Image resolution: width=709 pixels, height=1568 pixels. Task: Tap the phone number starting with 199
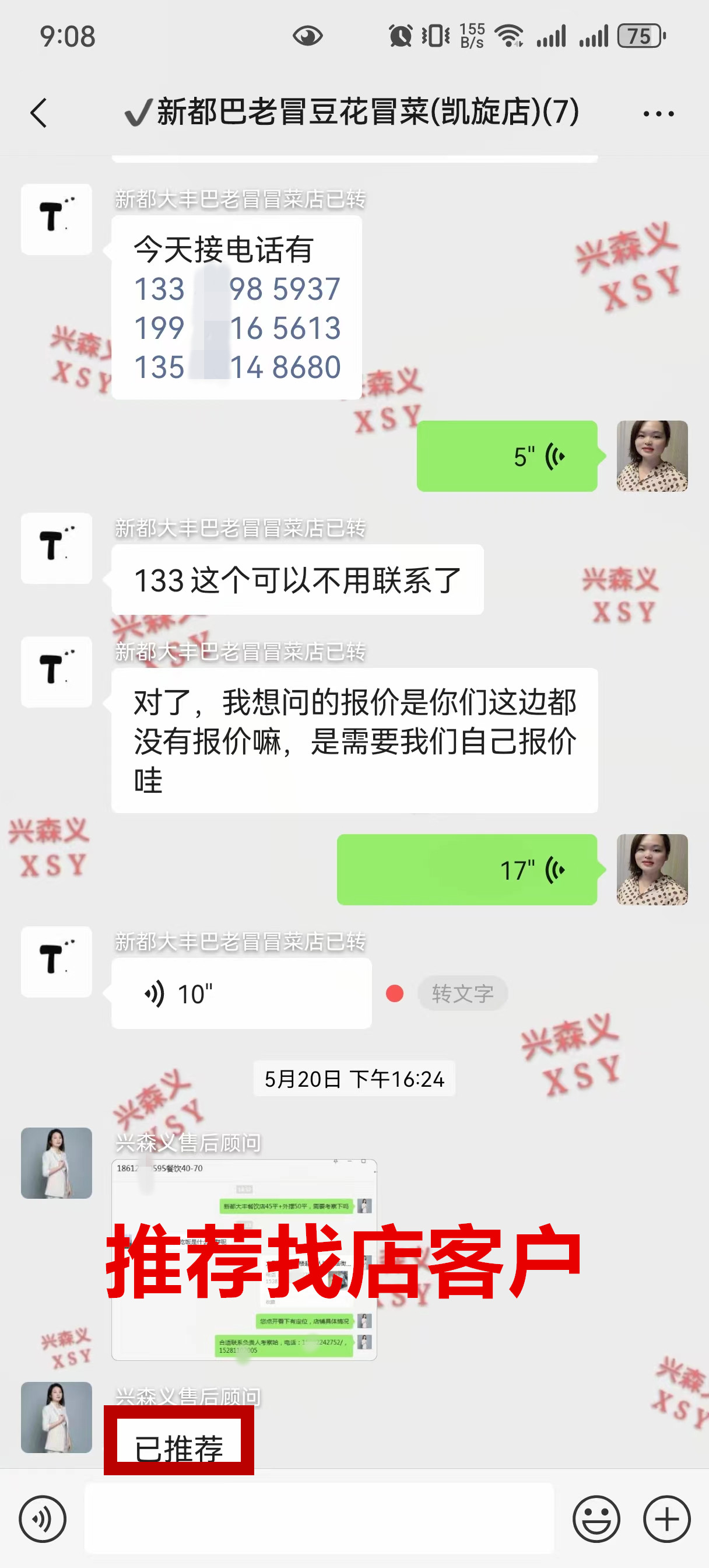point(237,328)
